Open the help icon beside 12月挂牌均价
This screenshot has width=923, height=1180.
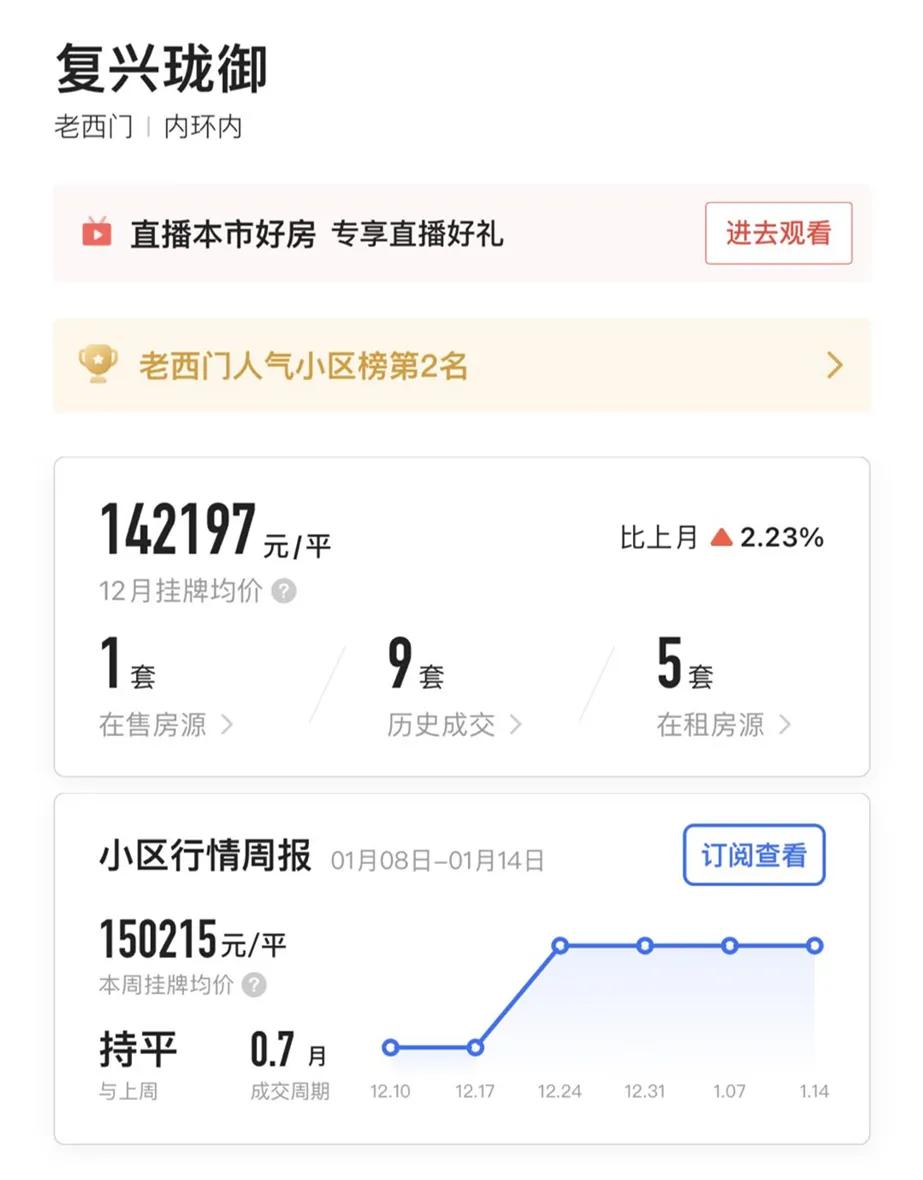[283, 592]
